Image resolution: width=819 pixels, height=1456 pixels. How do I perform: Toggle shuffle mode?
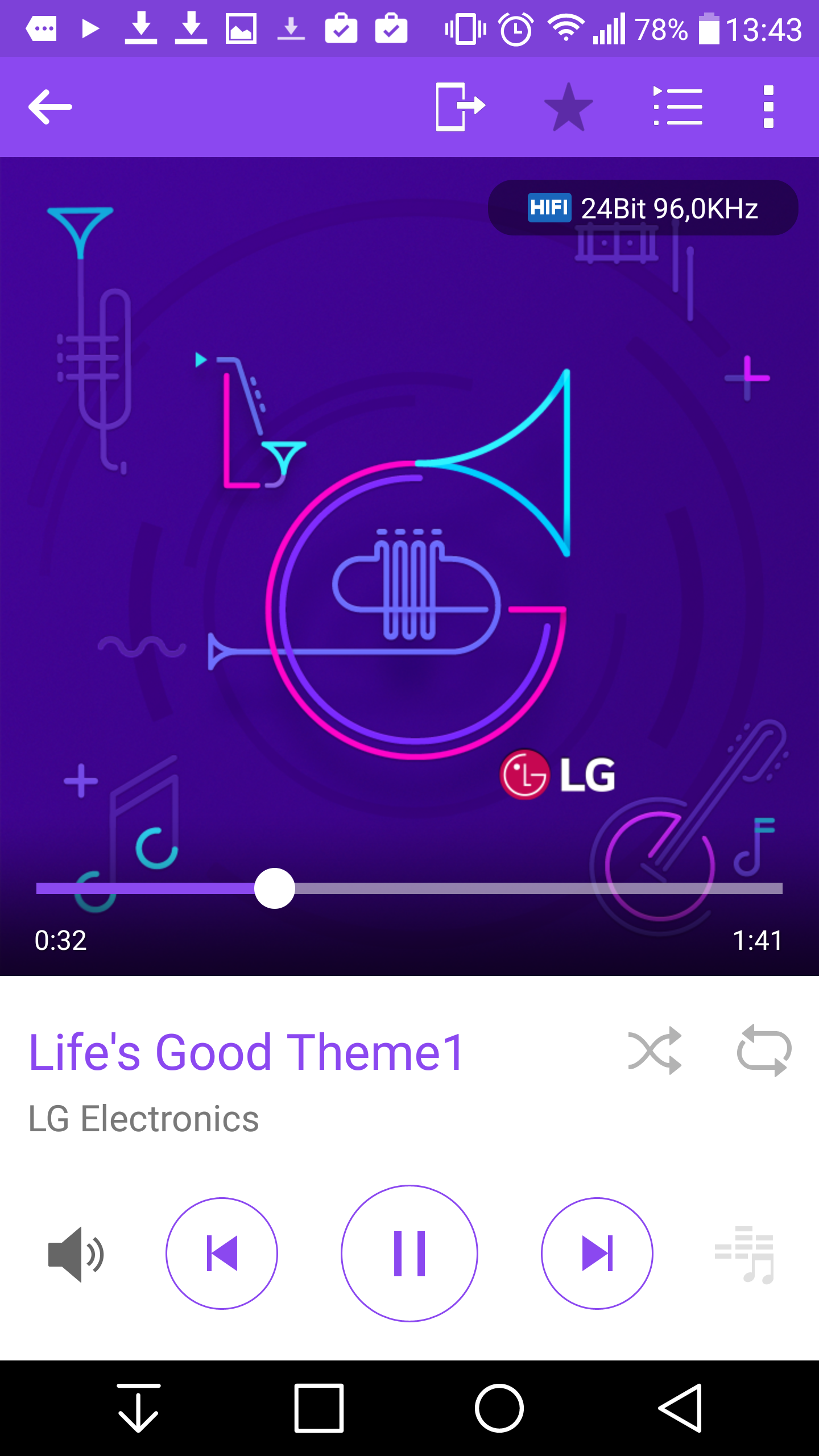(x=655, y=1050)
